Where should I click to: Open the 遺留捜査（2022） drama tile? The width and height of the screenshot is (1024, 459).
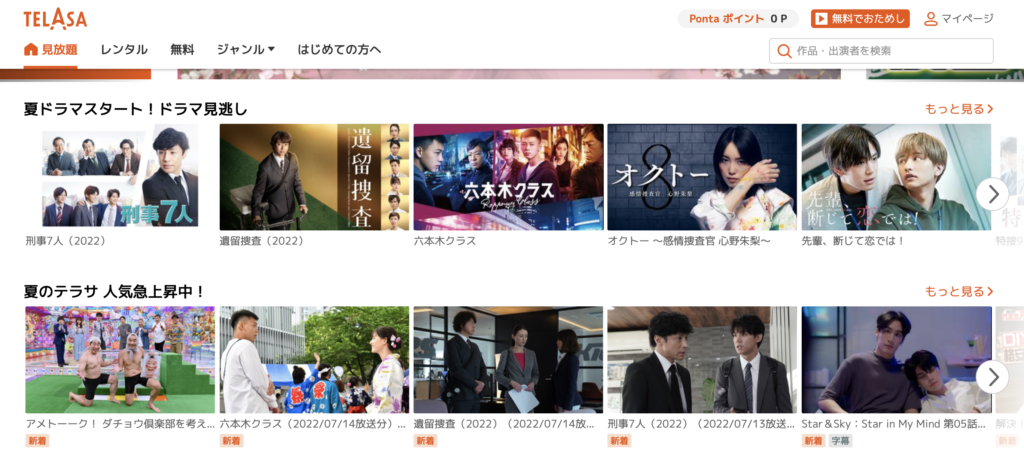[314, 177]
